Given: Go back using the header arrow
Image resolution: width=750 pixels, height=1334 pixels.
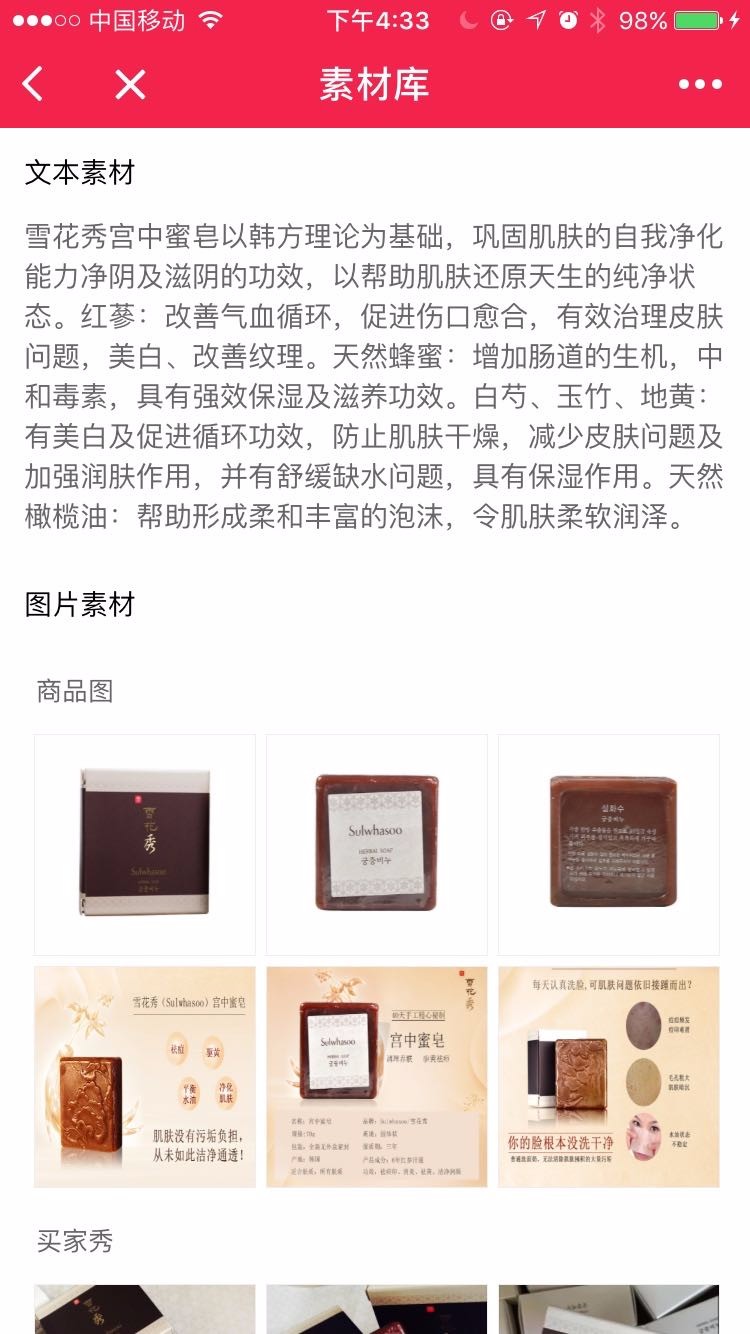Looking at the screenshot, I should pos(33,85).
